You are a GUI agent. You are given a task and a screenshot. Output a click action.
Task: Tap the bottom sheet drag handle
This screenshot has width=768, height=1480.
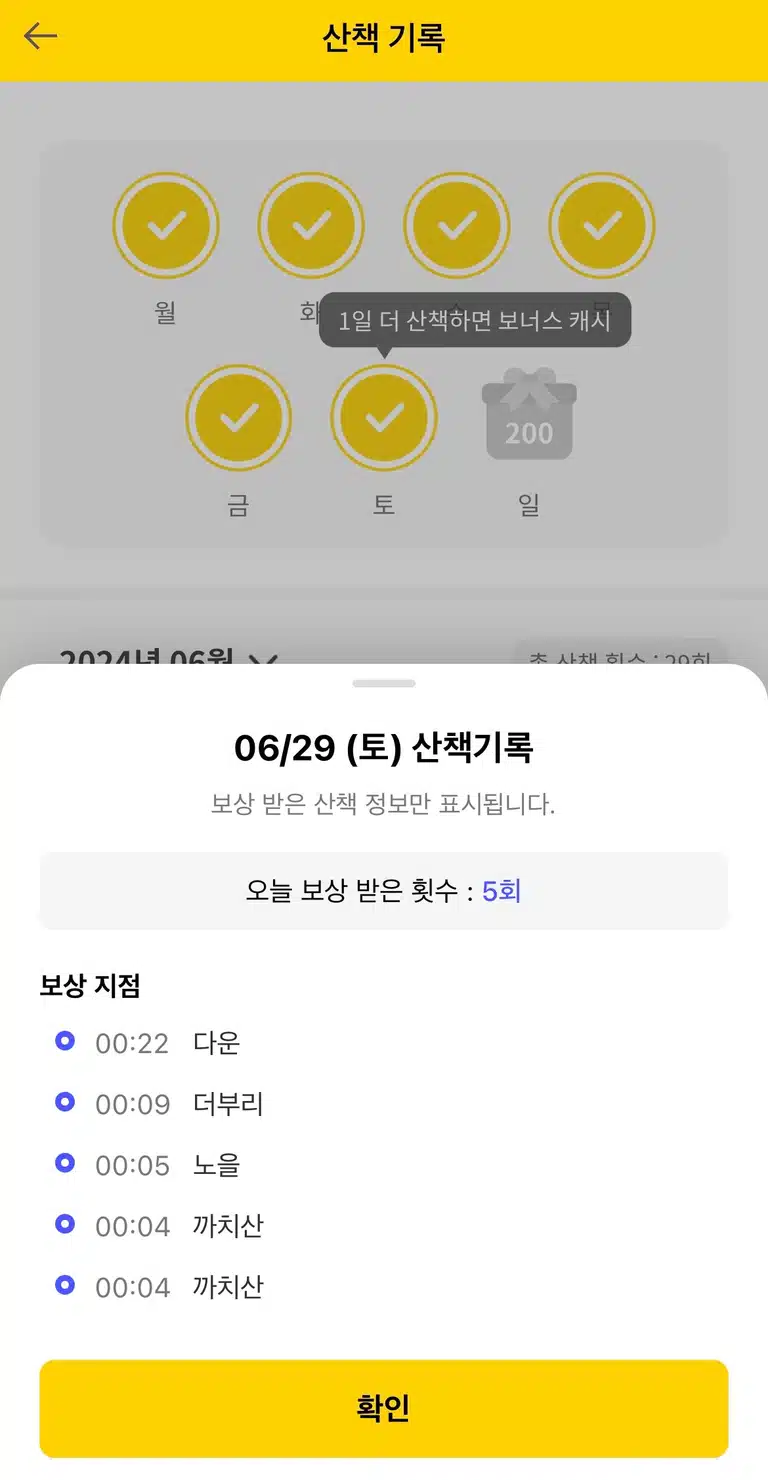[384, 683]
